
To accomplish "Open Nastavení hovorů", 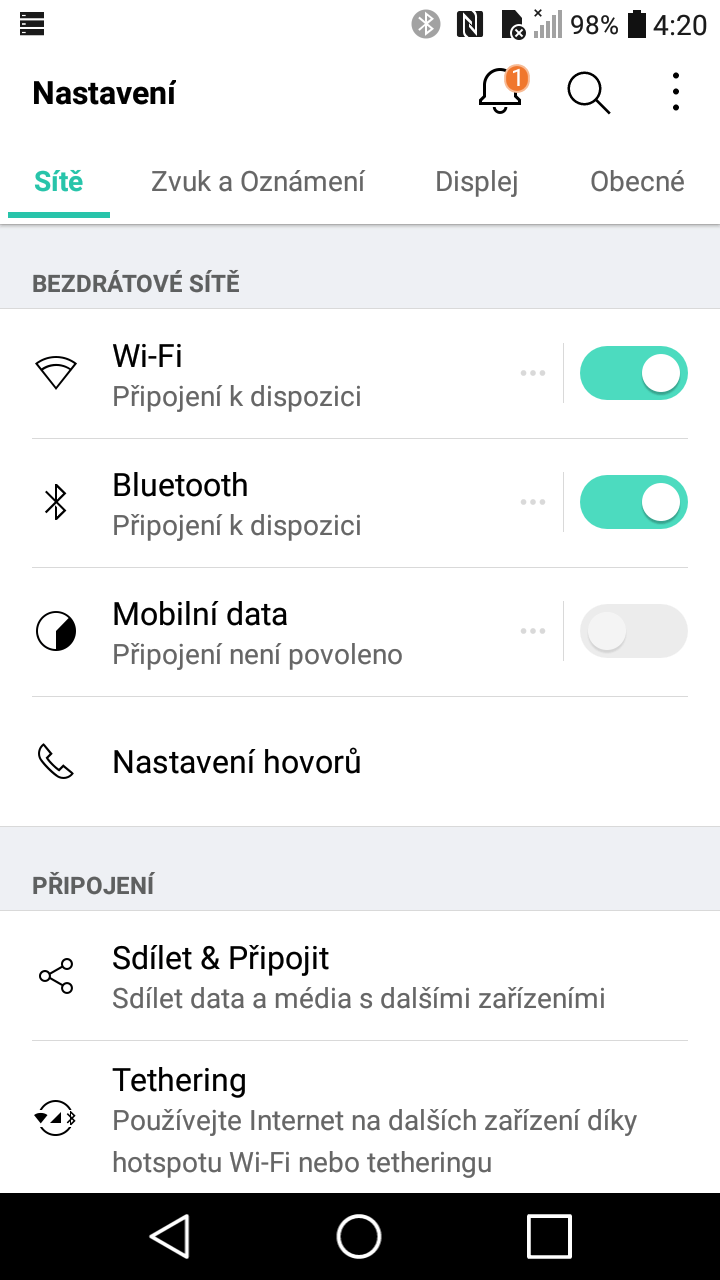I will (360, 762).
